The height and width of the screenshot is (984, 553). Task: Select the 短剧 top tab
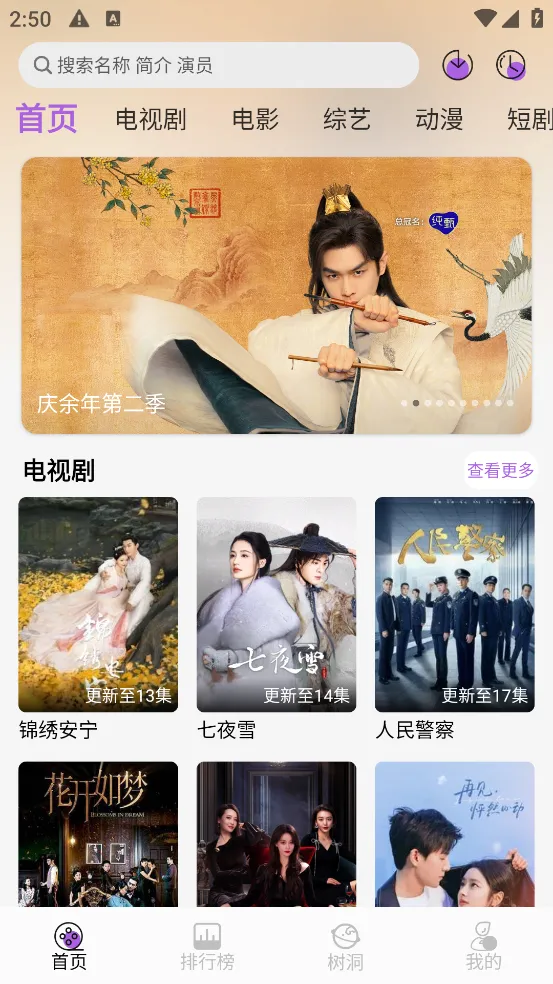pos(530,119)
